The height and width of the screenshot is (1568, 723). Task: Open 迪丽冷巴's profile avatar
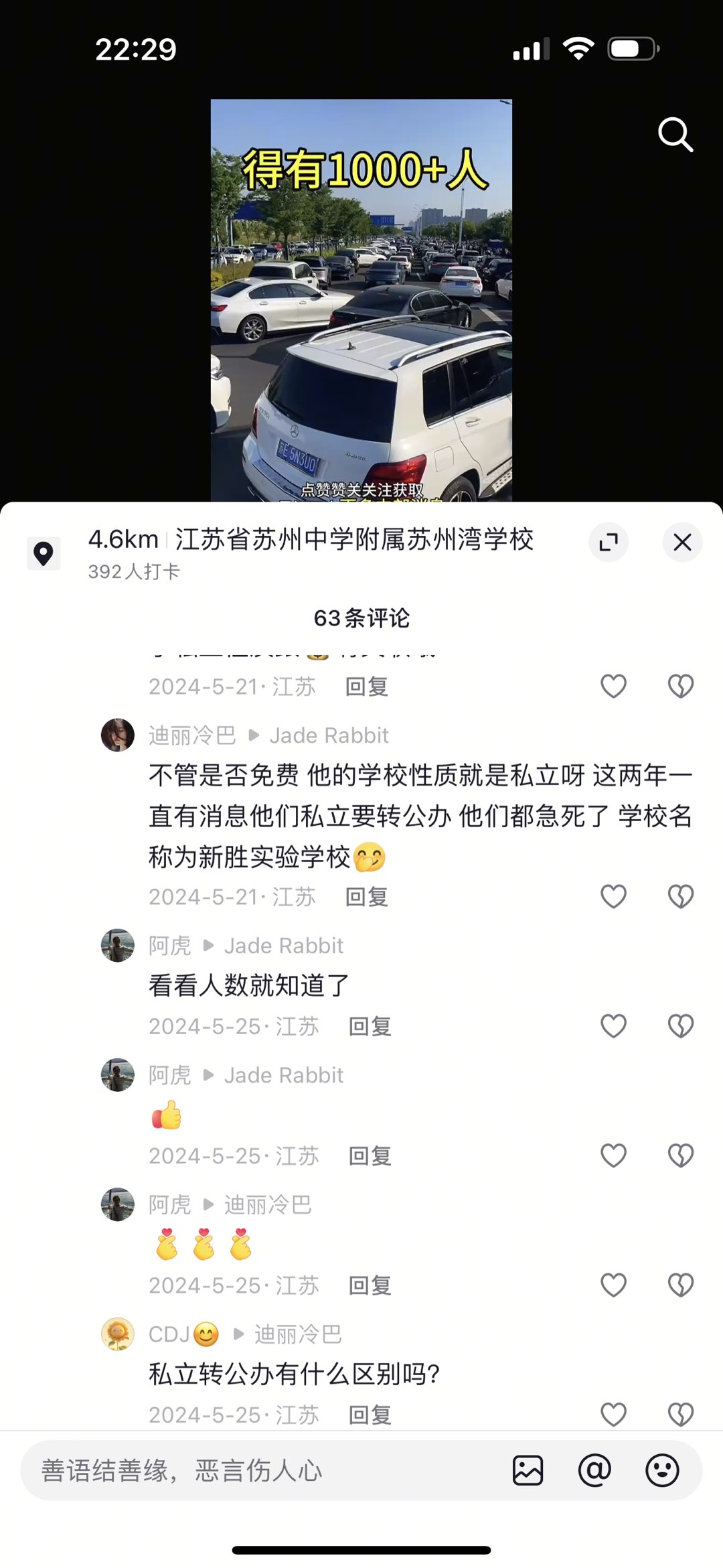pyautogui.click(x=118, y=735)
